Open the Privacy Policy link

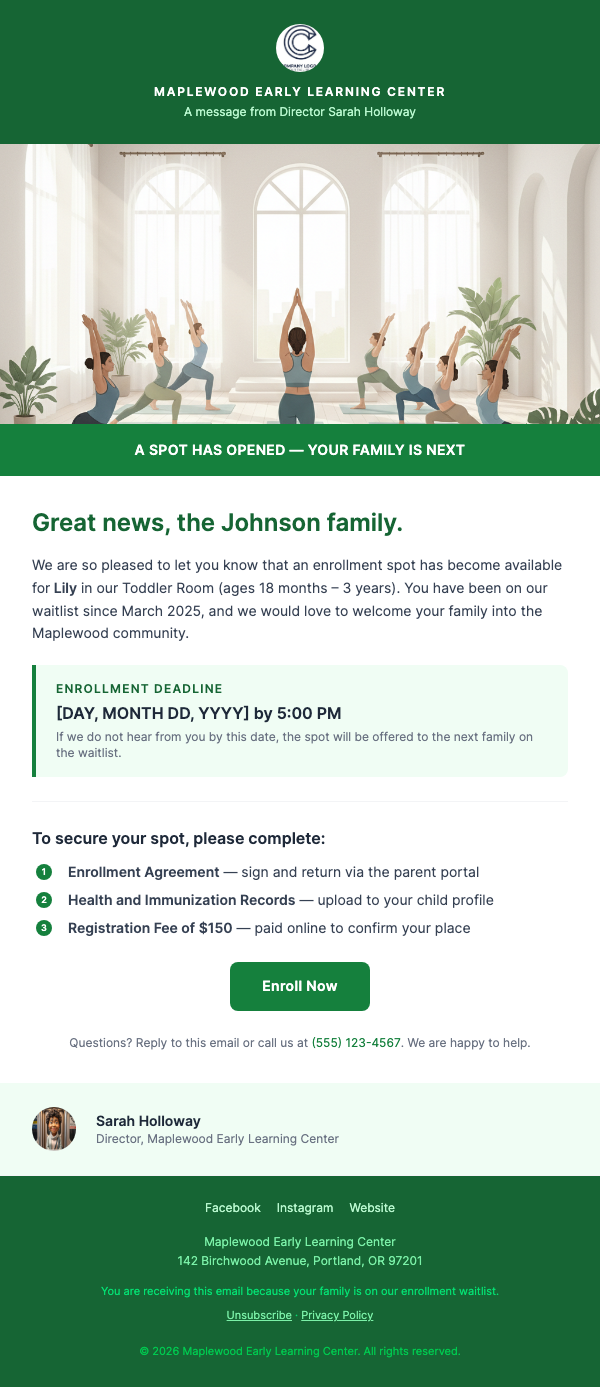point(337,1315)
